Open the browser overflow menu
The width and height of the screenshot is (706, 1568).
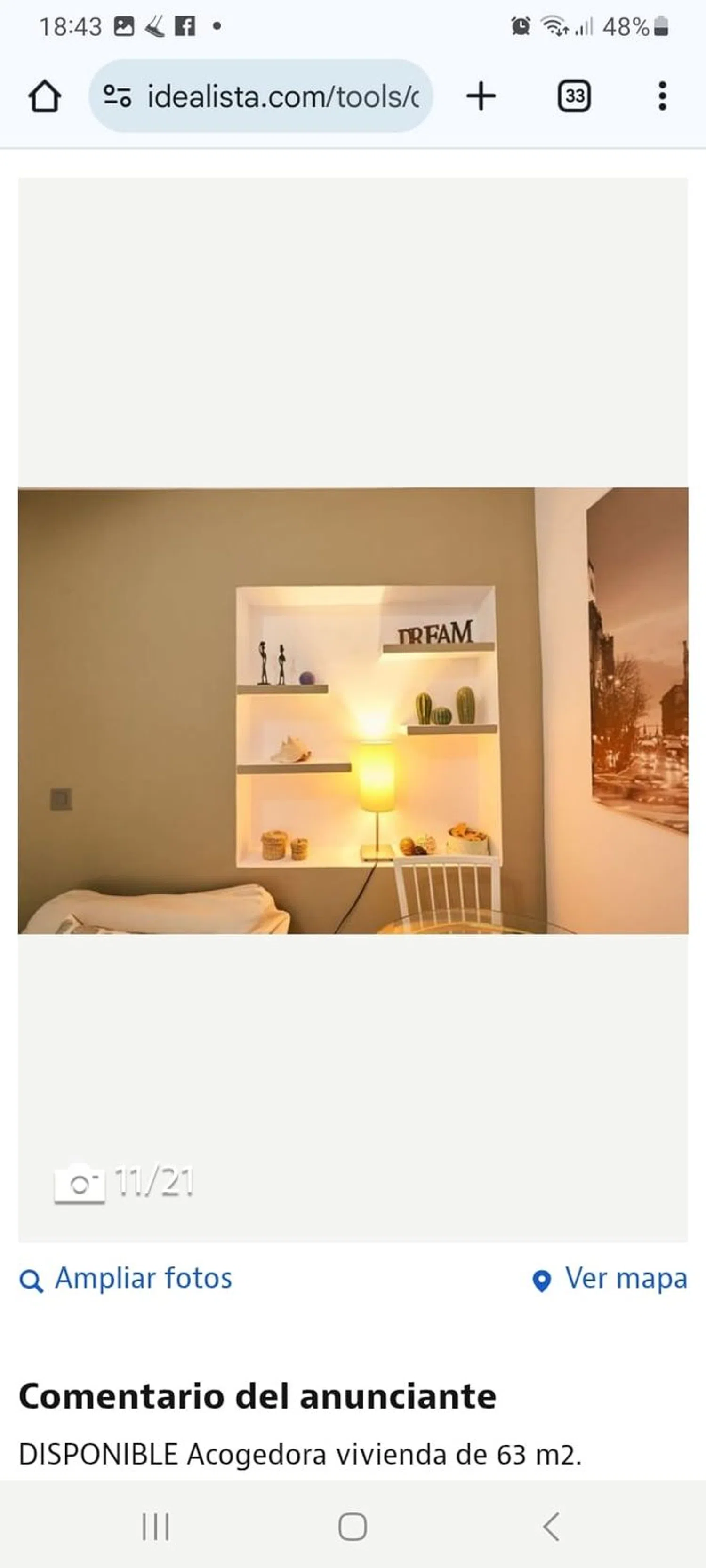click(662, 96)
